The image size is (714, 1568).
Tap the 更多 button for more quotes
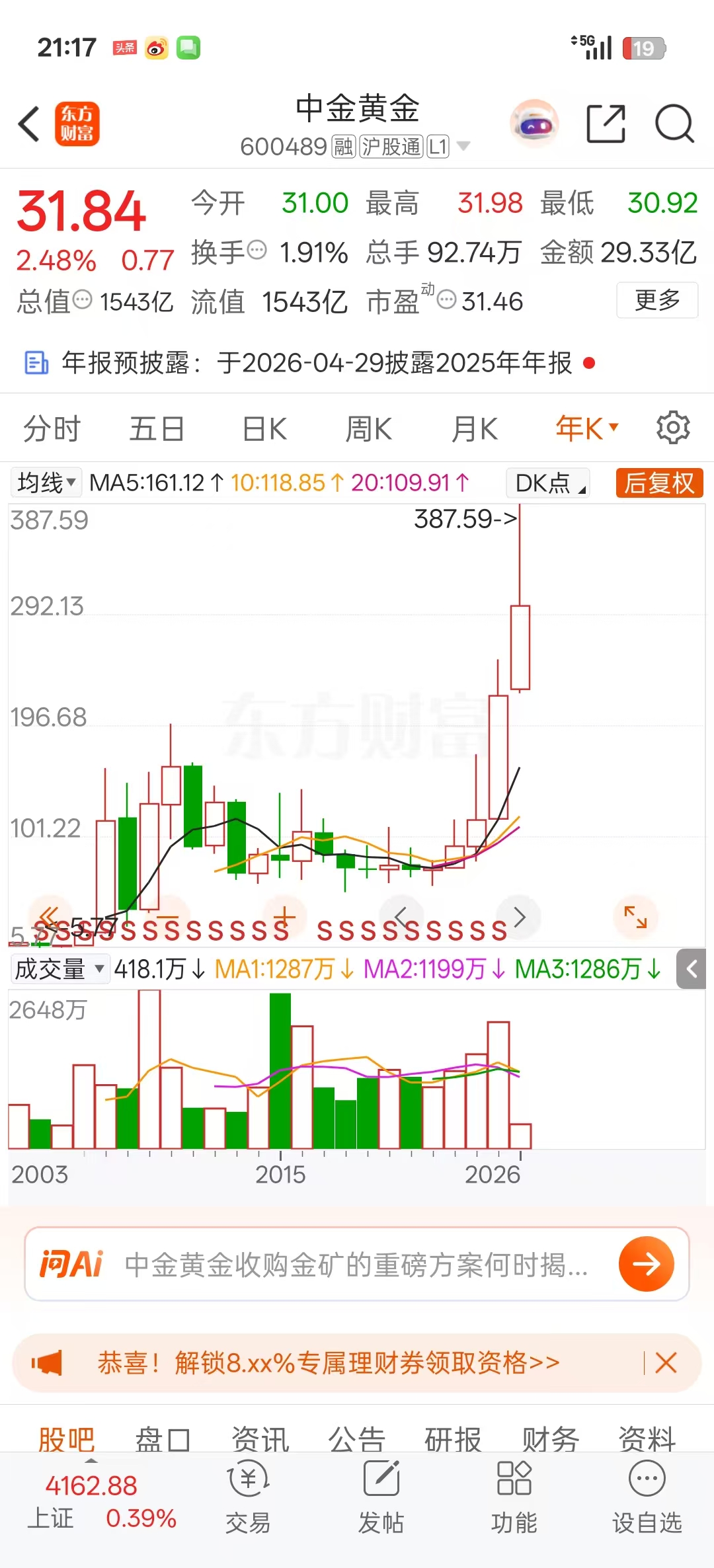[656, 300]
